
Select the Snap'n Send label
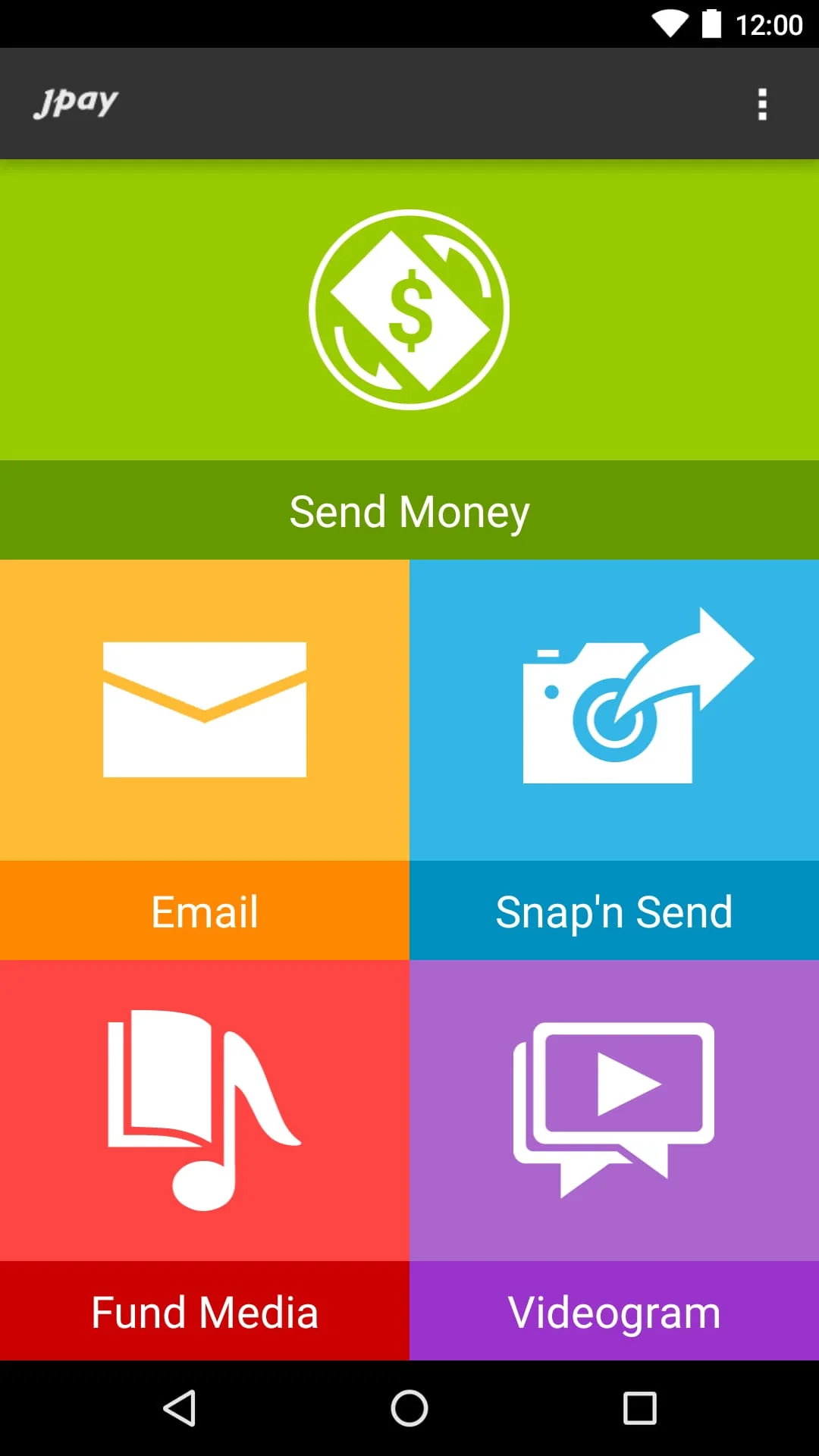[613, 912]
